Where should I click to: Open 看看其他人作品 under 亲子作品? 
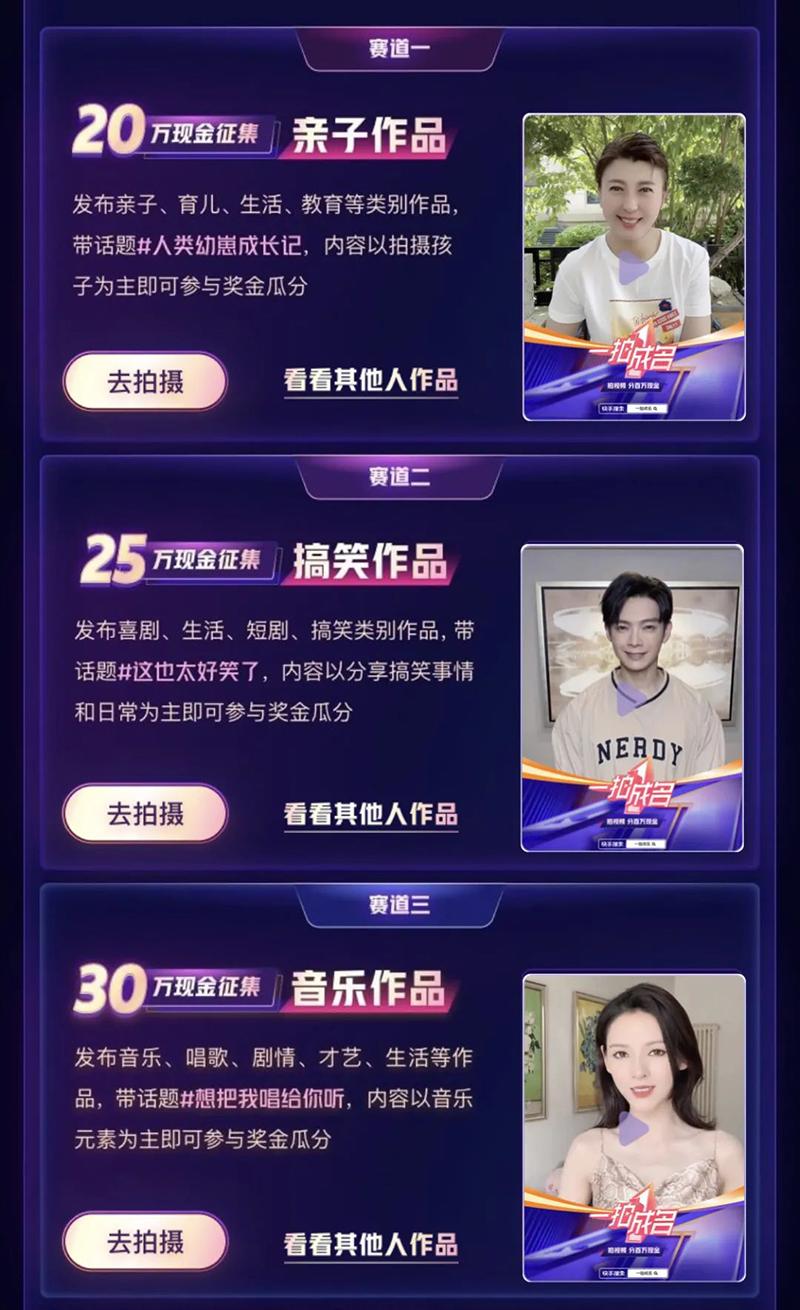[x=370, y=381]
